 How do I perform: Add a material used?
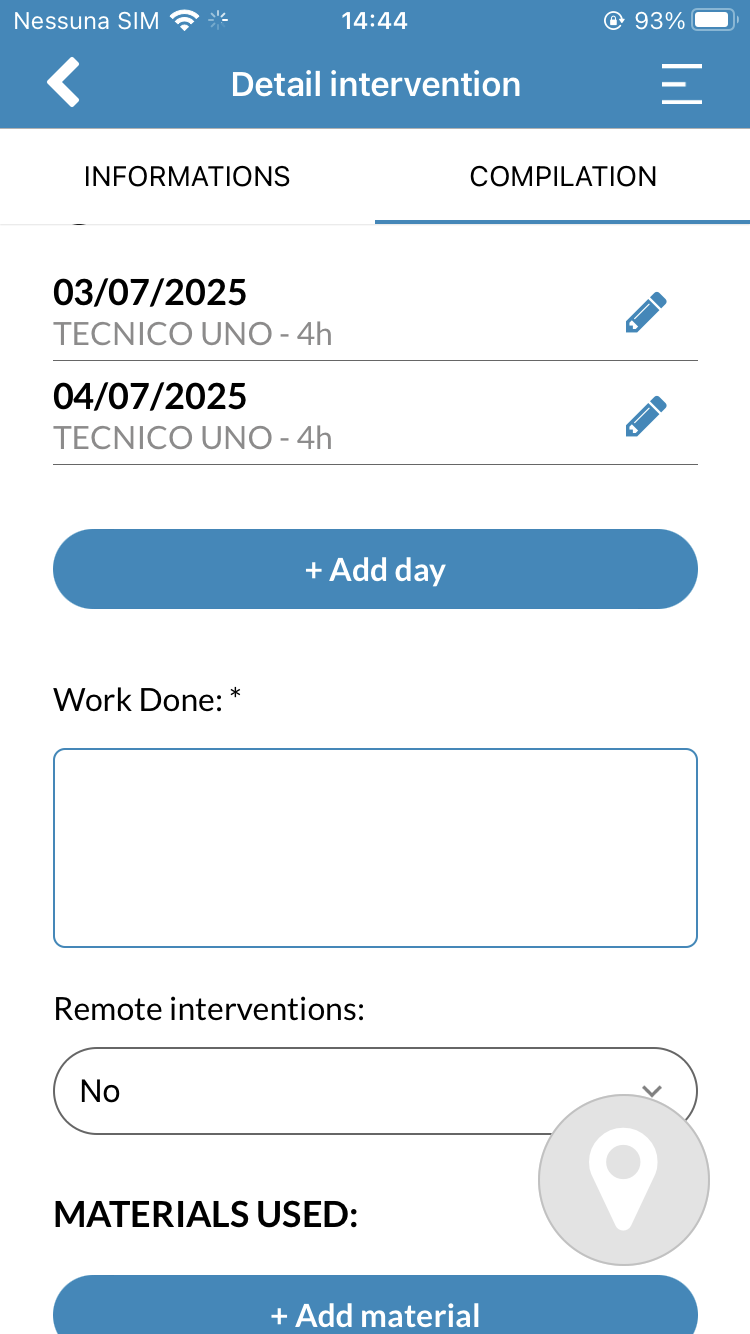point(375,1306)
